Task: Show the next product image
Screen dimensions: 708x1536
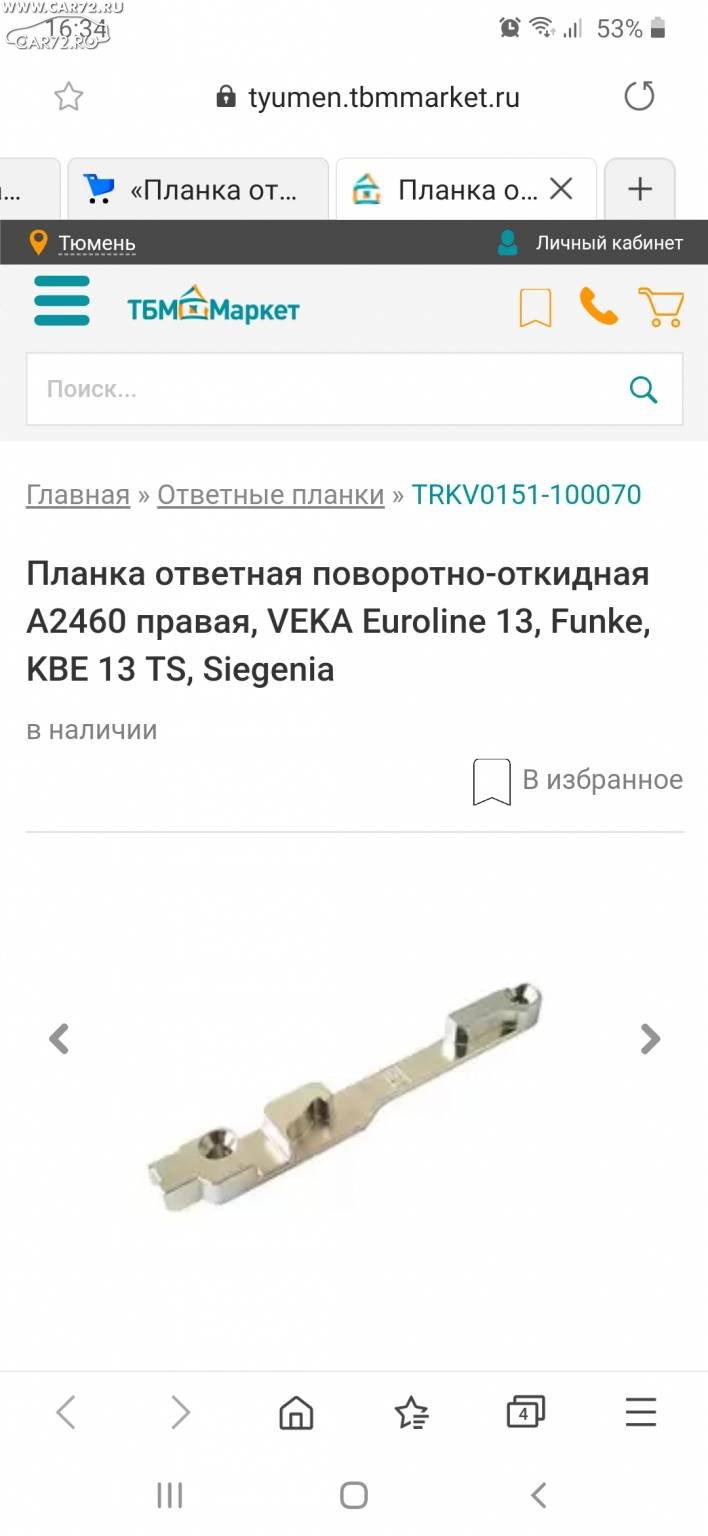Action: point(650,1039)
